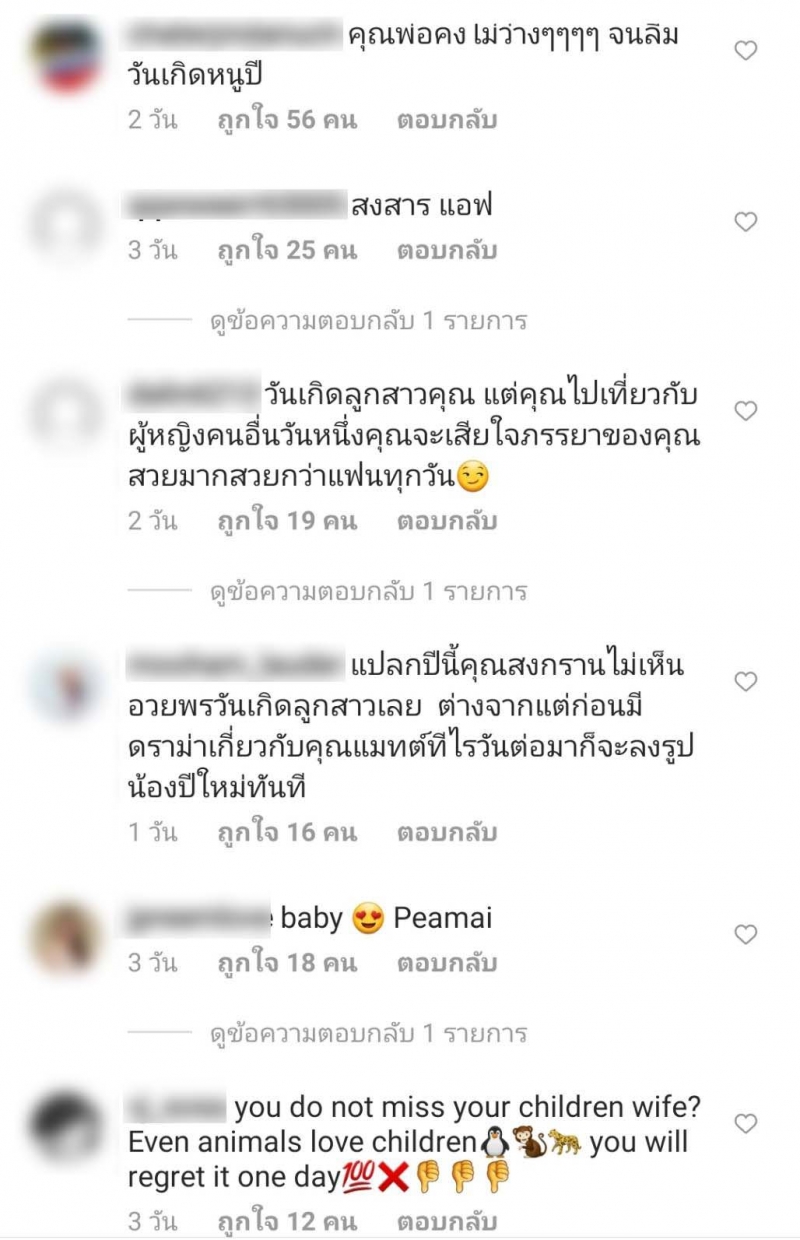Like the comment starting 'แปลกปีนี้คุณสงกราน'
800x1240 pixels.
click(746, 682)
